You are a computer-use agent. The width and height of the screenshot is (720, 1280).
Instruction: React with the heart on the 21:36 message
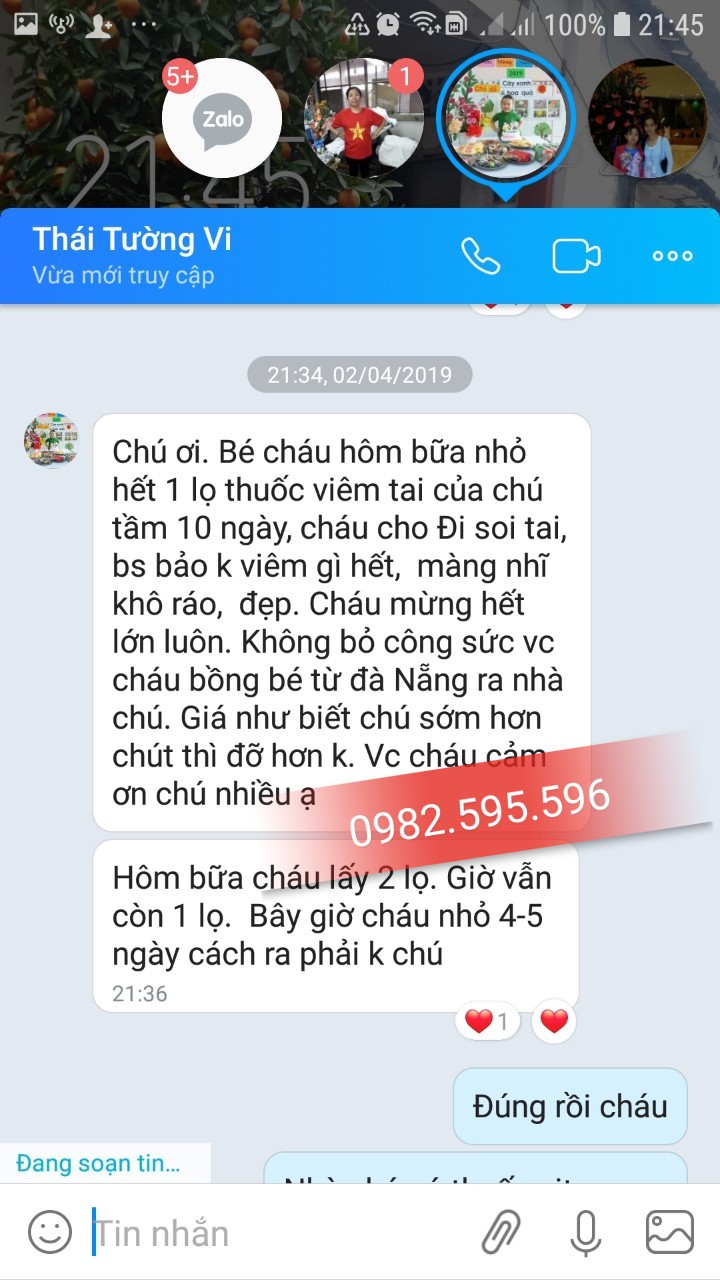point(554,1021)
